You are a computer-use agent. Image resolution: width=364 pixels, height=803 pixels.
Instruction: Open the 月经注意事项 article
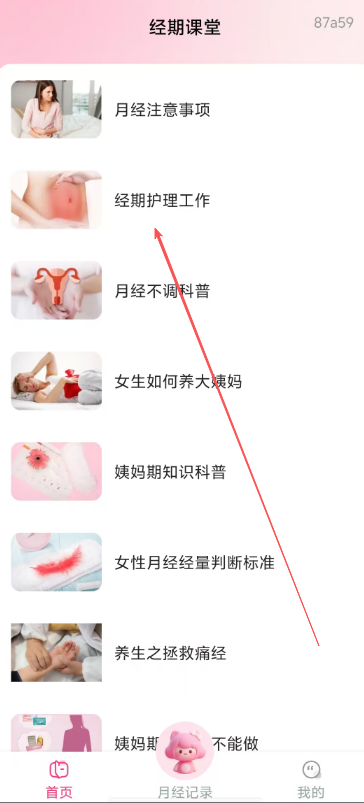[182, 110]
